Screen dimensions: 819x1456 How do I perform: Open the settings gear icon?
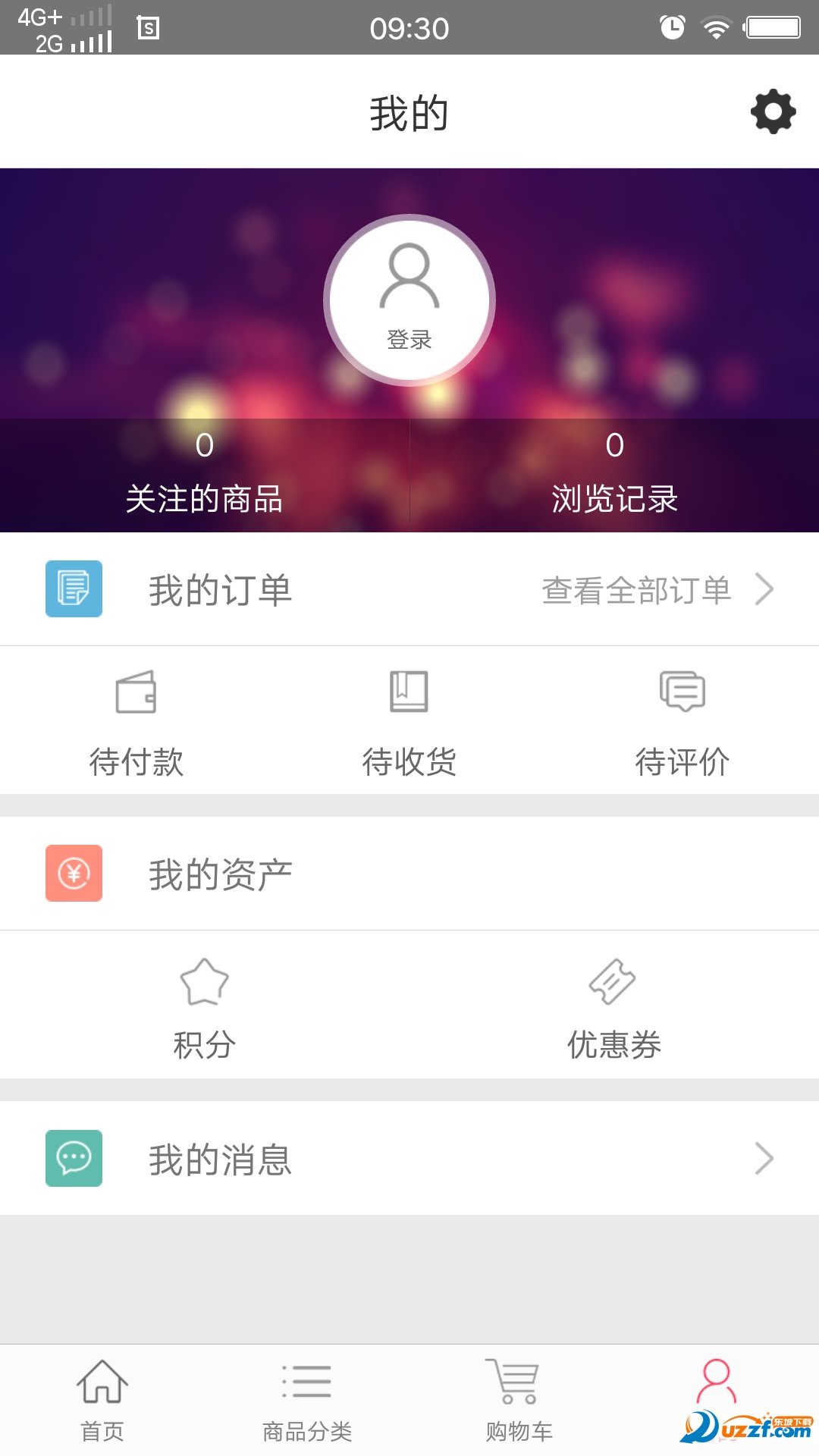coord(772,111)
